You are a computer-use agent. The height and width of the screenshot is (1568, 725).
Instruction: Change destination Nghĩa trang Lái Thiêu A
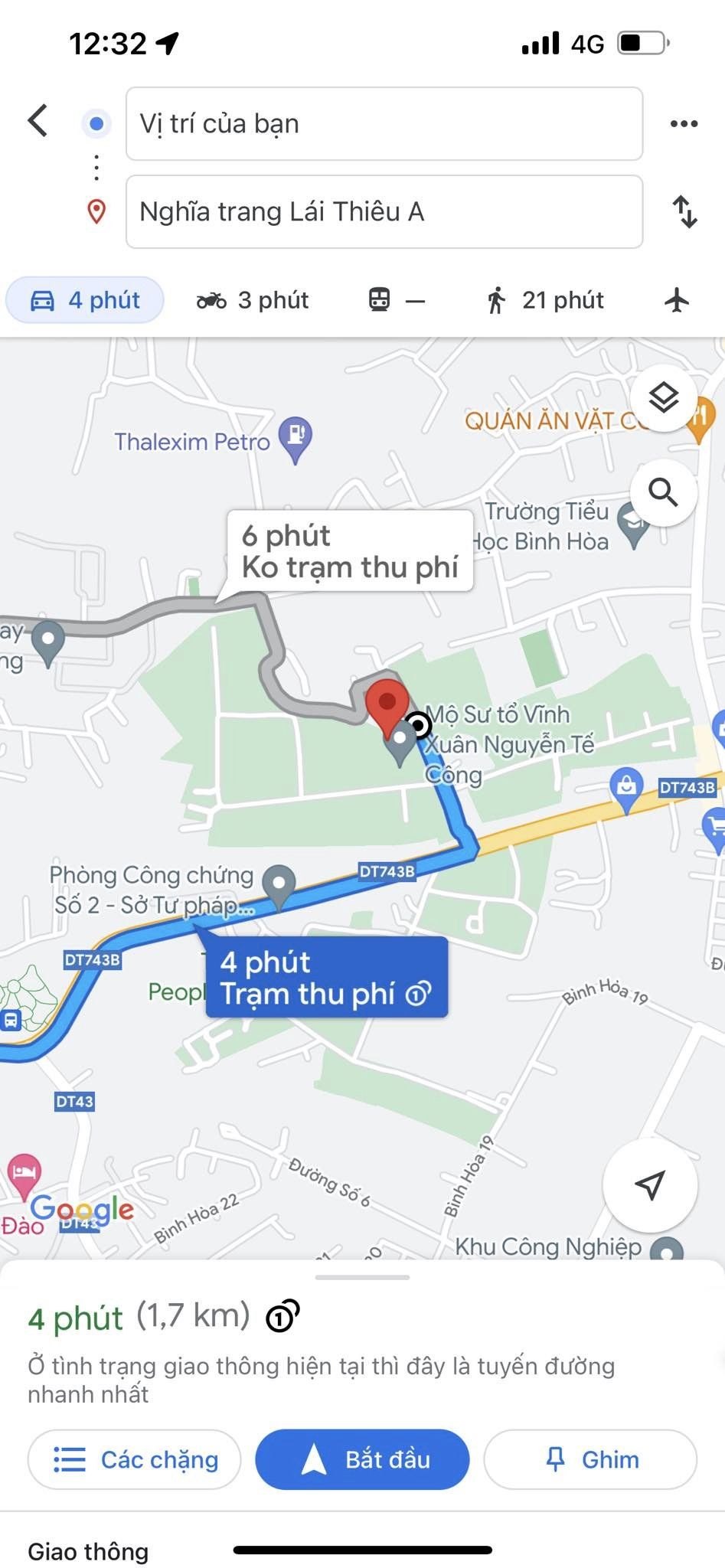[x=383, y=212]
